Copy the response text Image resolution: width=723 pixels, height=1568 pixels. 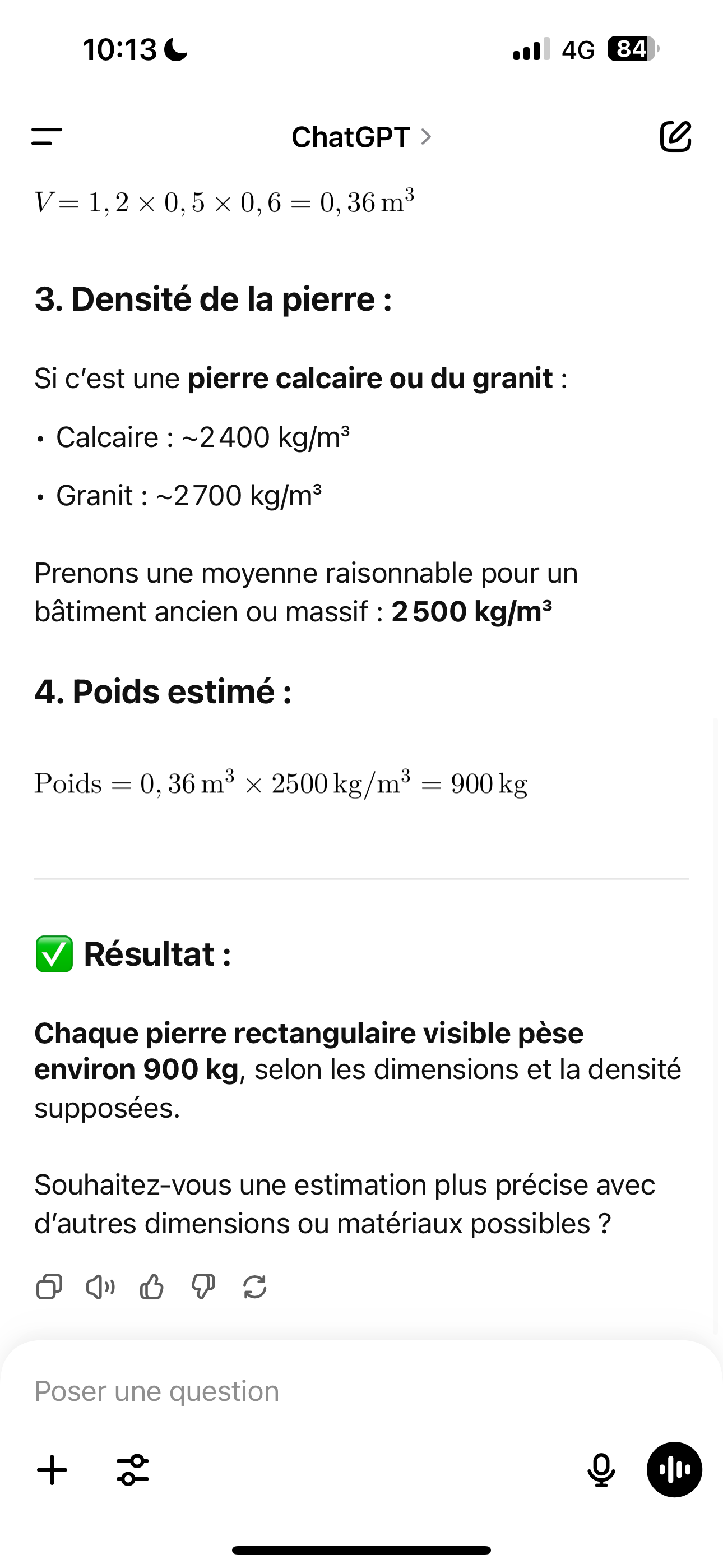point(49,1287)
